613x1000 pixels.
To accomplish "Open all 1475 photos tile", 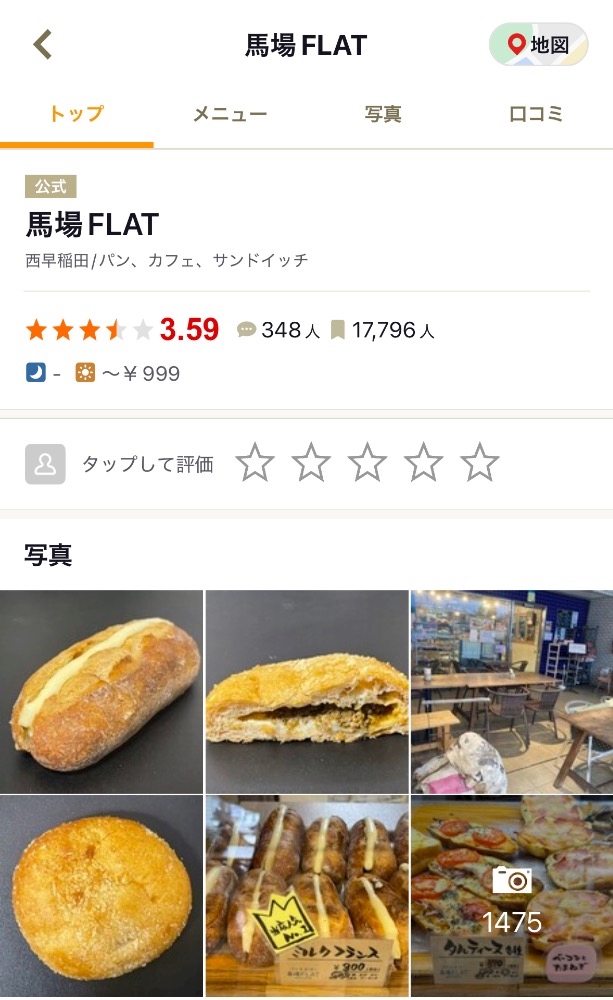I will pos(512,896).
